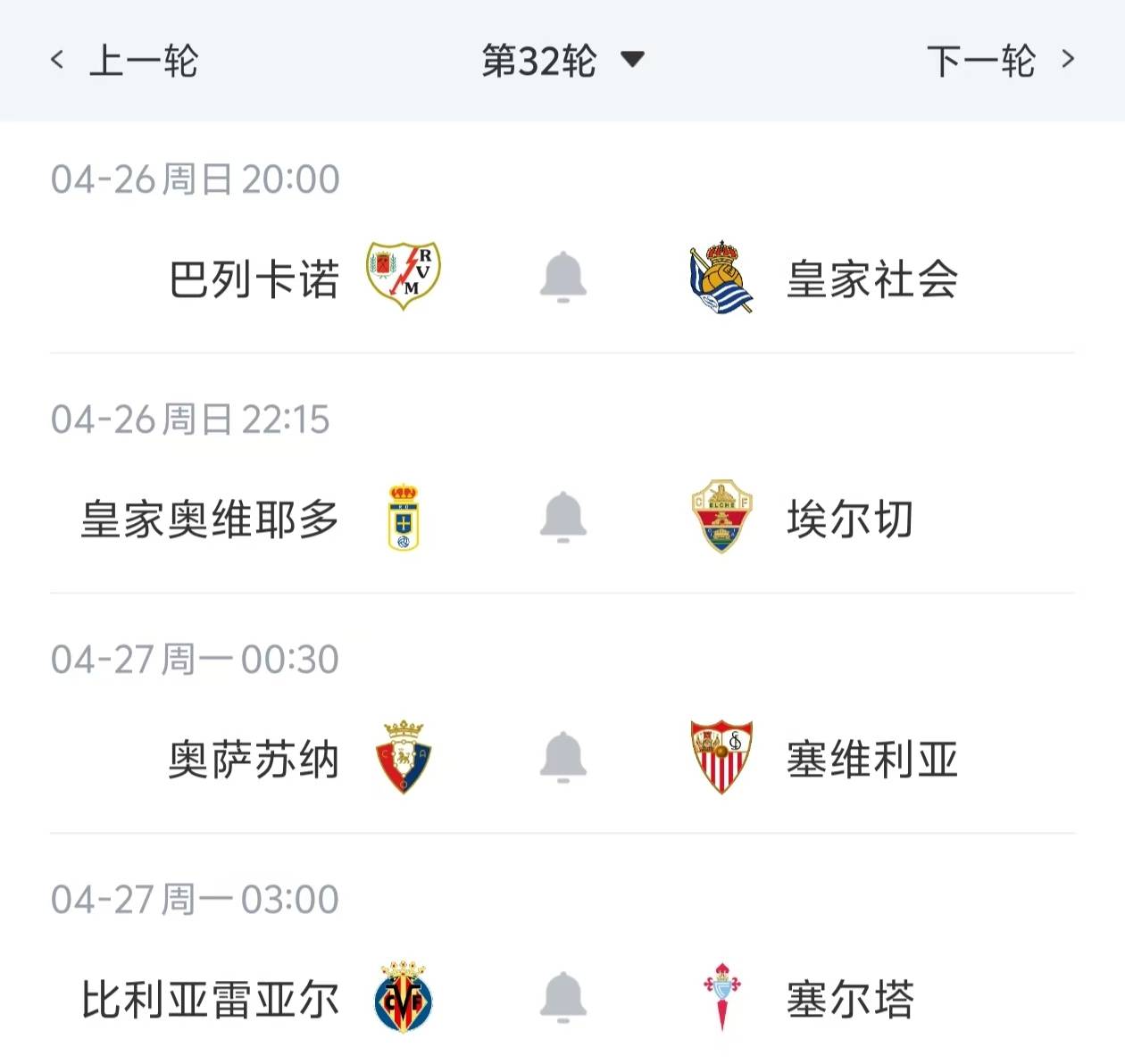The width and height of the screenshot is (1125, 1064).
Task: Enable reminder bell for 巴列卡诺 vs 皇家社会
Action: [x=563, y=277]
